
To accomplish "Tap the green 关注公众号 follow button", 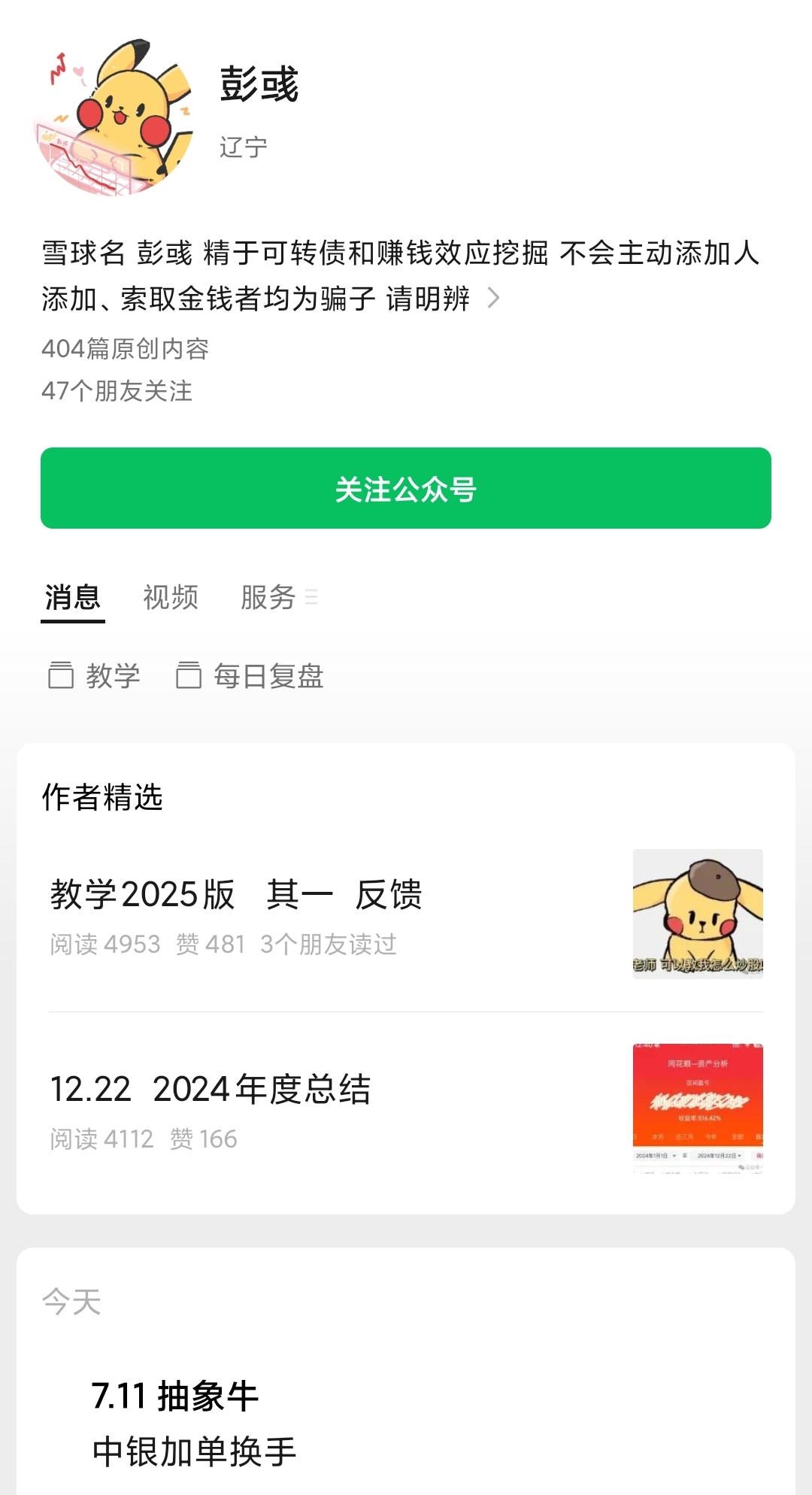I will (x=406, y=489).
